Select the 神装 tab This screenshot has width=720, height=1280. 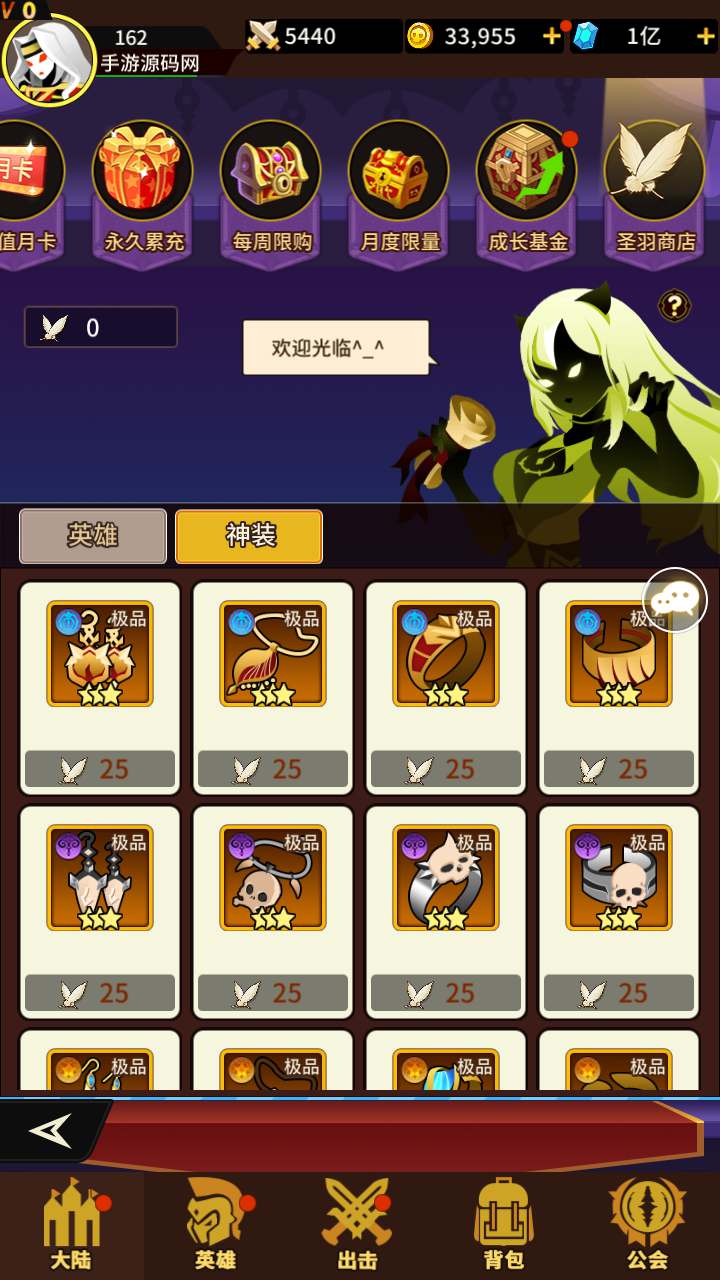pyautogui.click(x=249, y=536)
